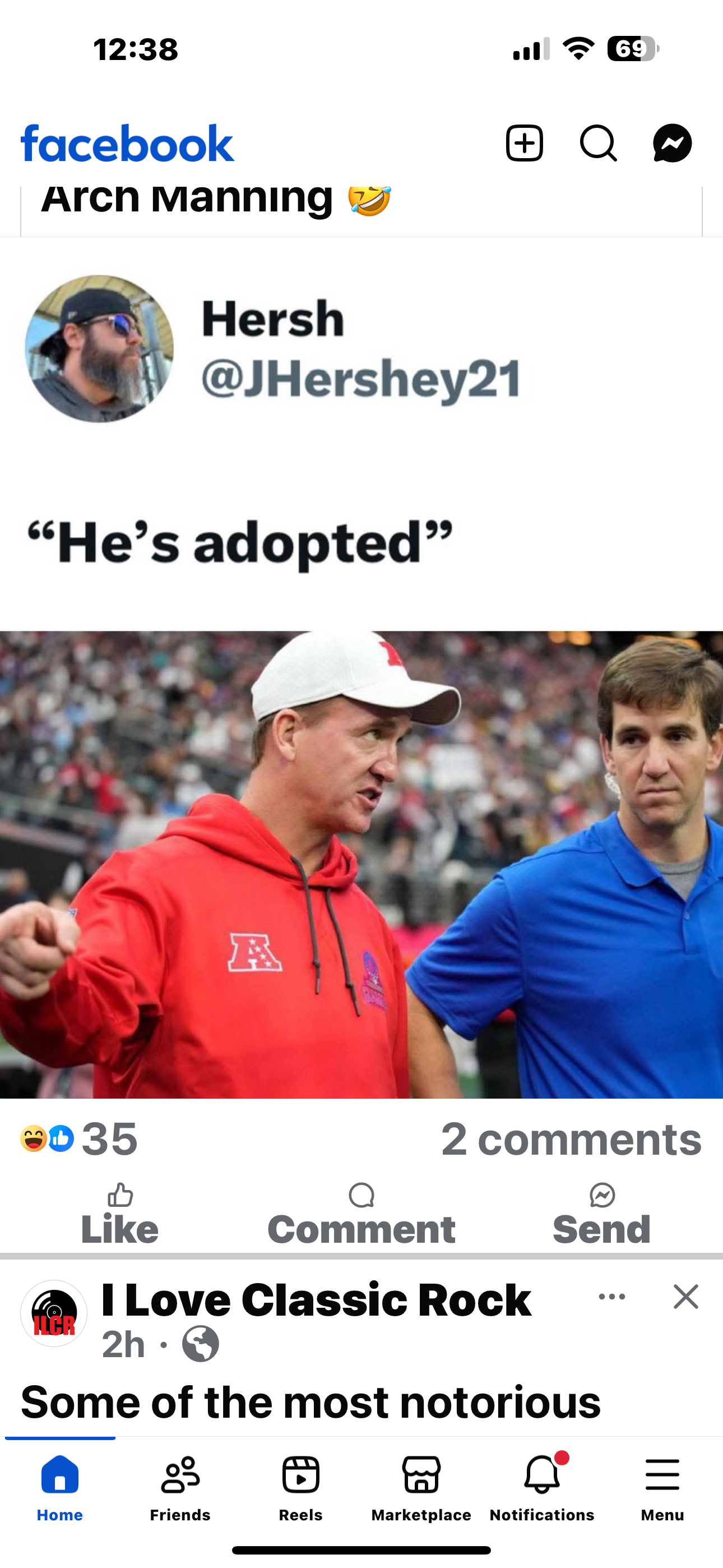Switch to the Reels tab
This screenshot has width=723, height=1568.
[300, 1488]
